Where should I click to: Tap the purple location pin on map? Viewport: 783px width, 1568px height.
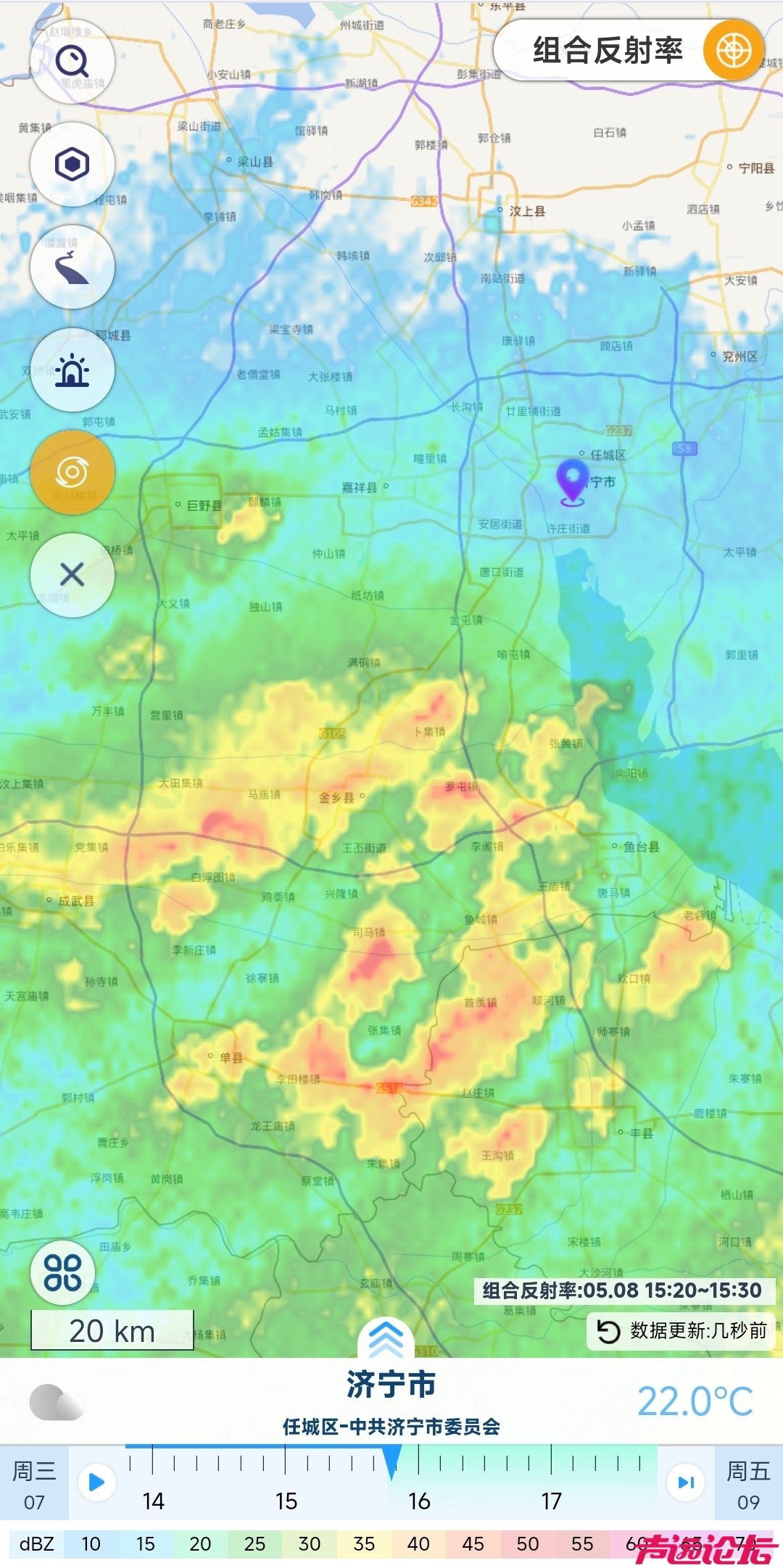click(x=572, y=480)
